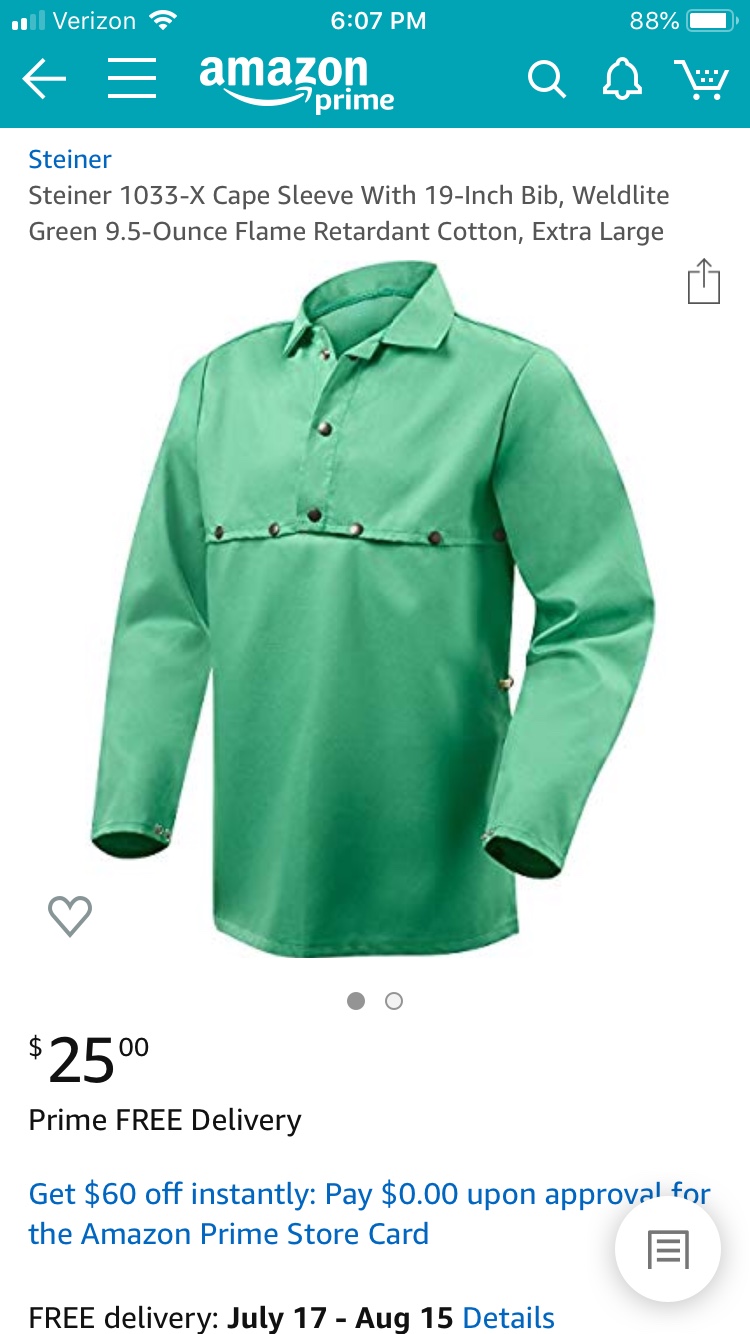Select the second image page dot
750x1334 pixels.
coord(394,1001)
